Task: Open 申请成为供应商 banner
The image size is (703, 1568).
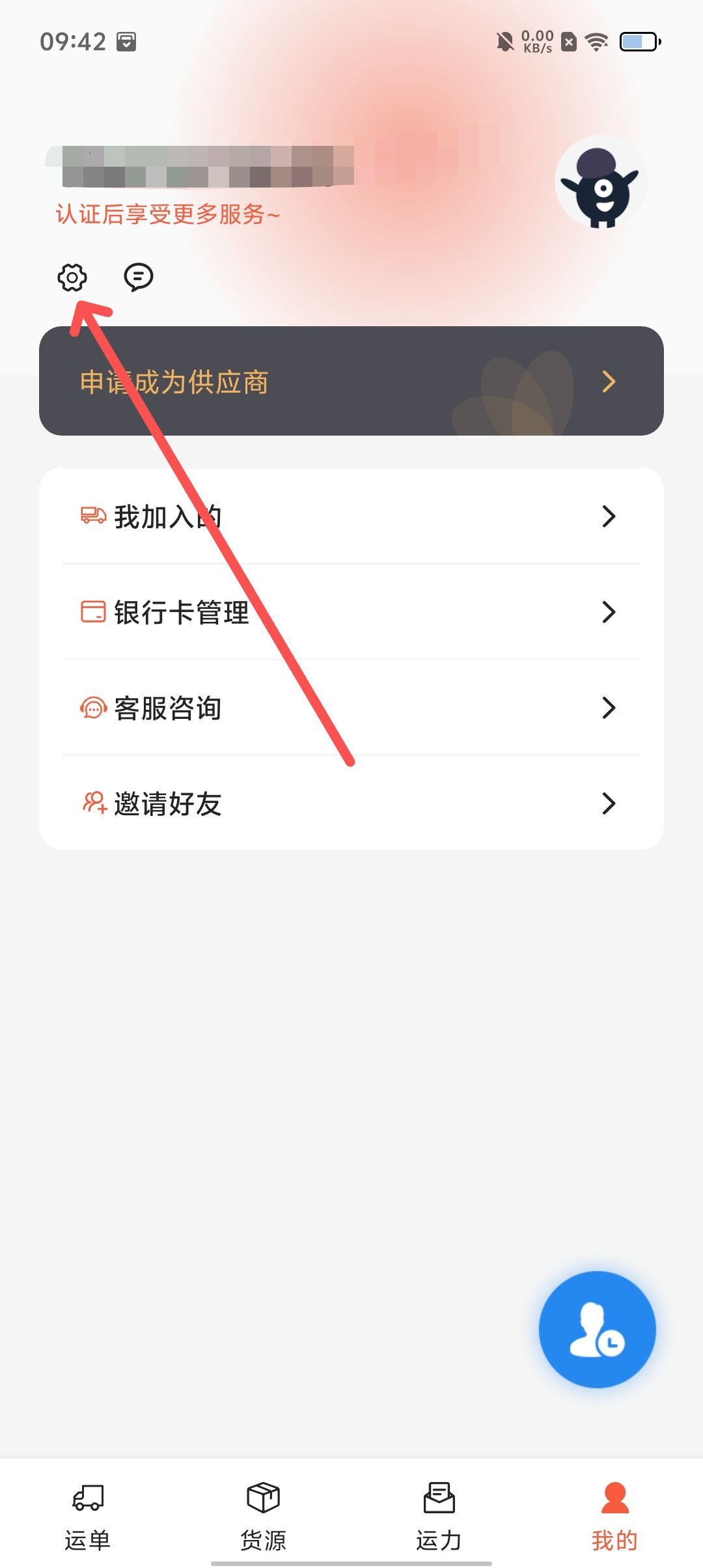Action: coord(351,382)
